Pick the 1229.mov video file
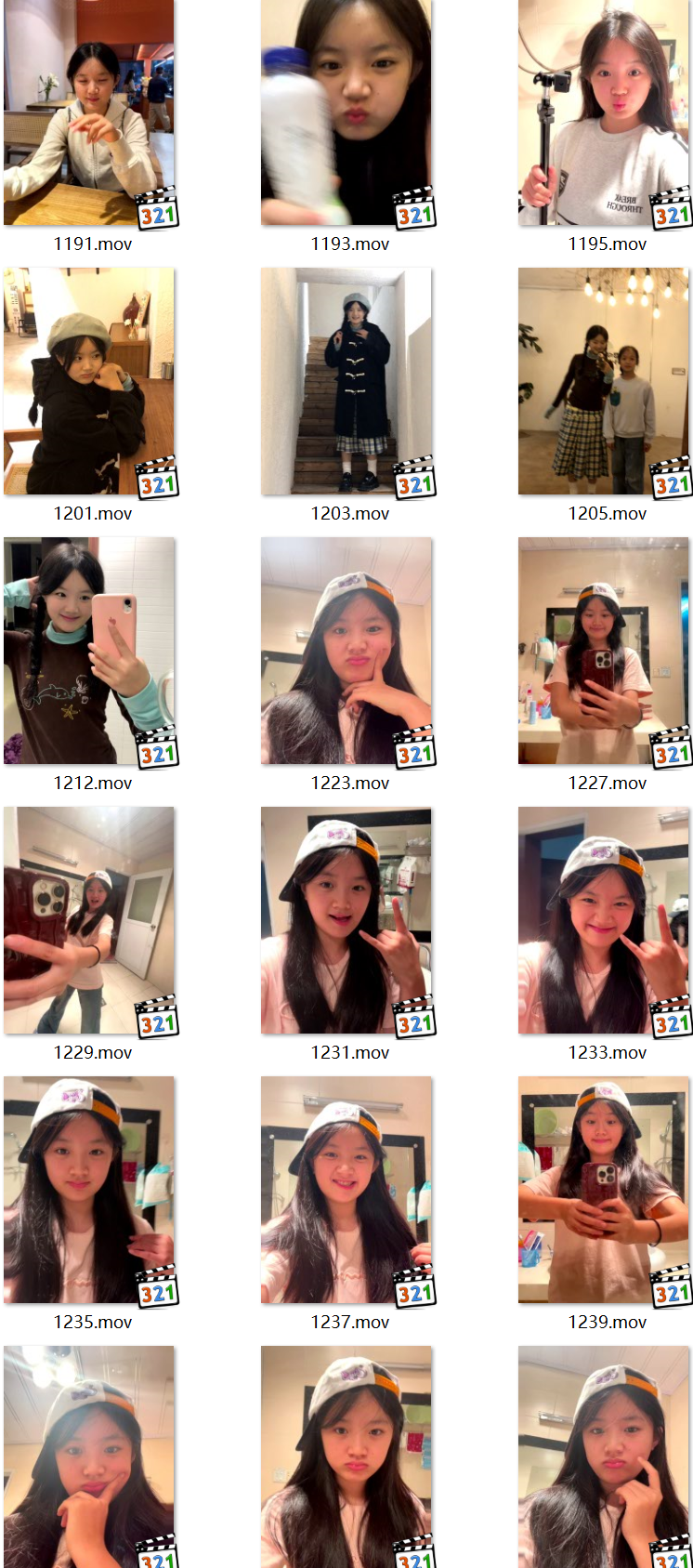693x1568 pixels. [x=89, y=920]
